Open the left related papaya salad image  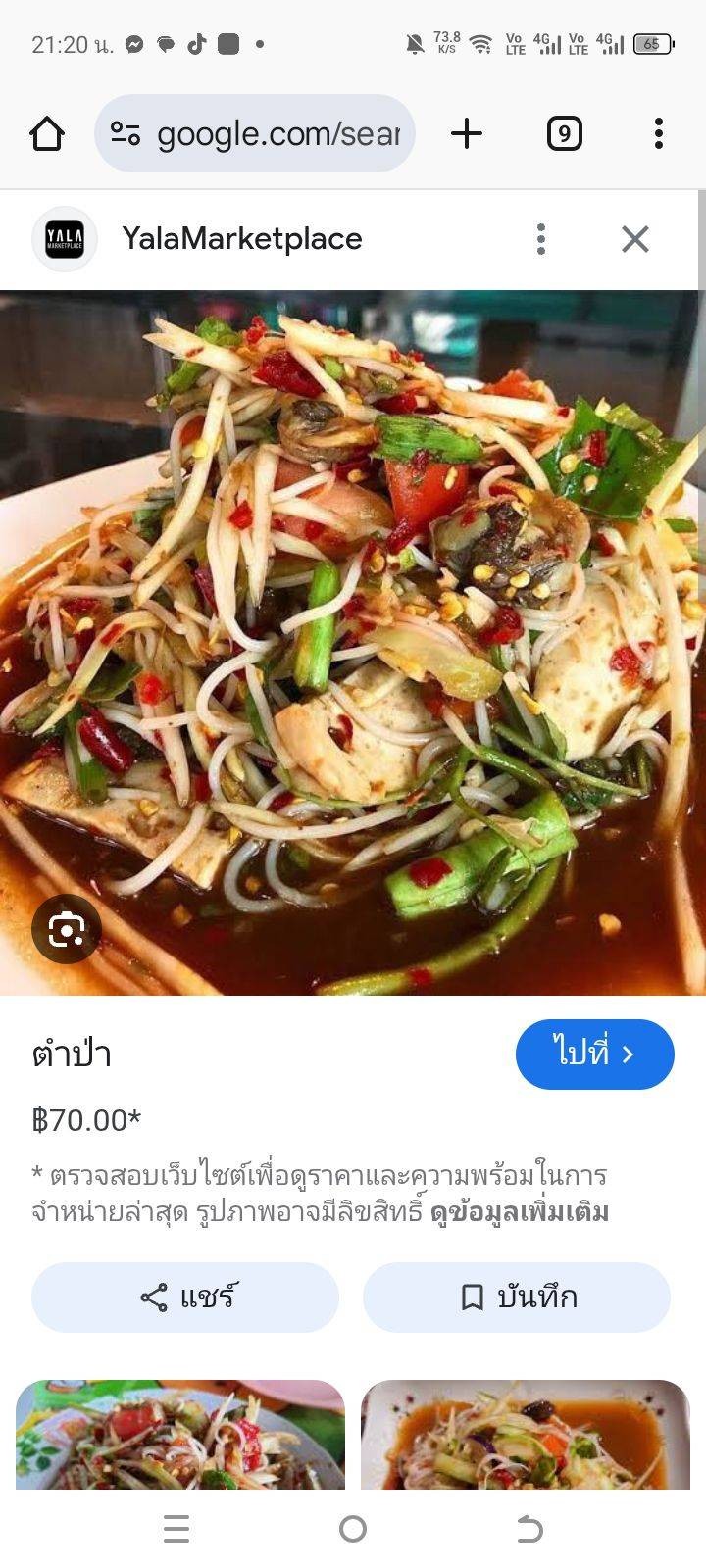180,1435
